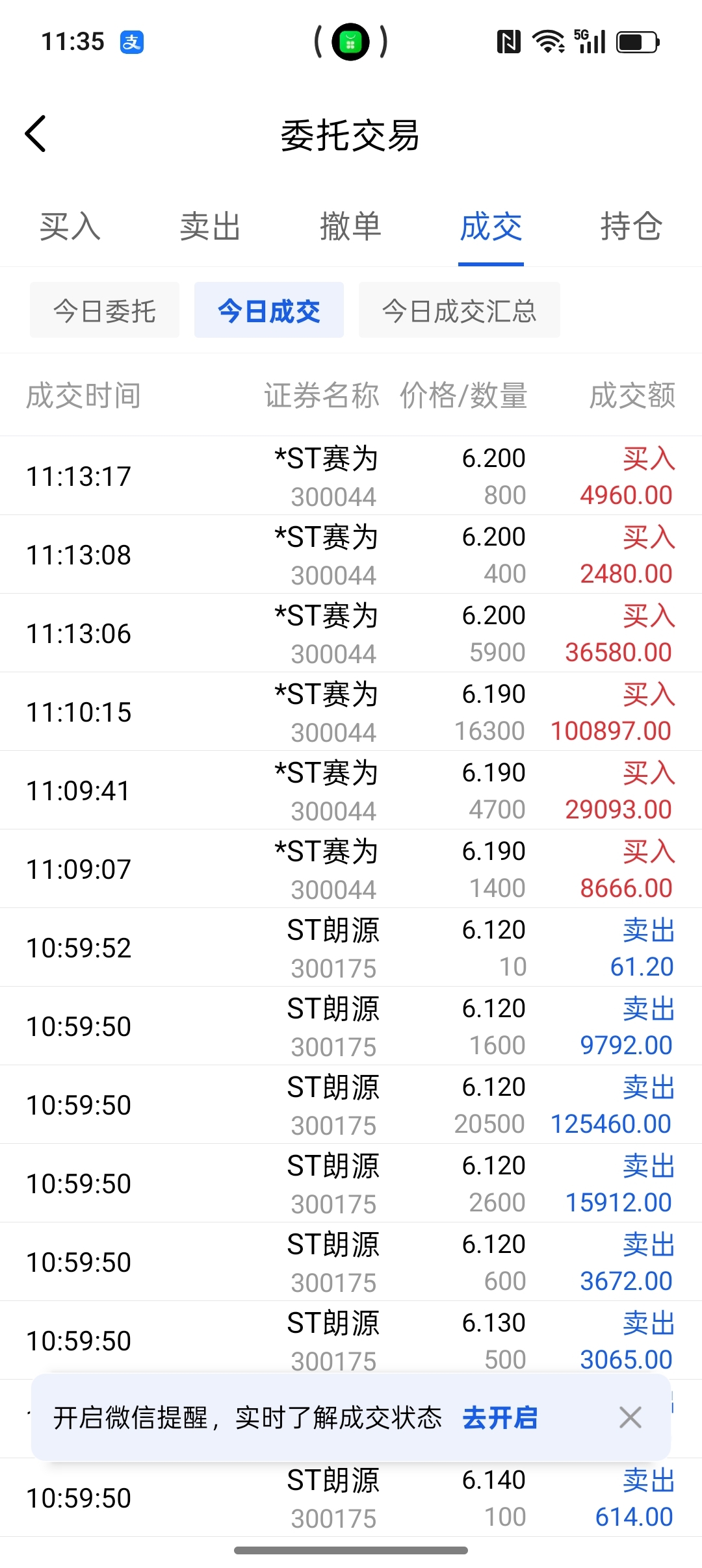The image size is (702, 1568).
Task: Select the 成交 tab
Action: click(491, 227)
